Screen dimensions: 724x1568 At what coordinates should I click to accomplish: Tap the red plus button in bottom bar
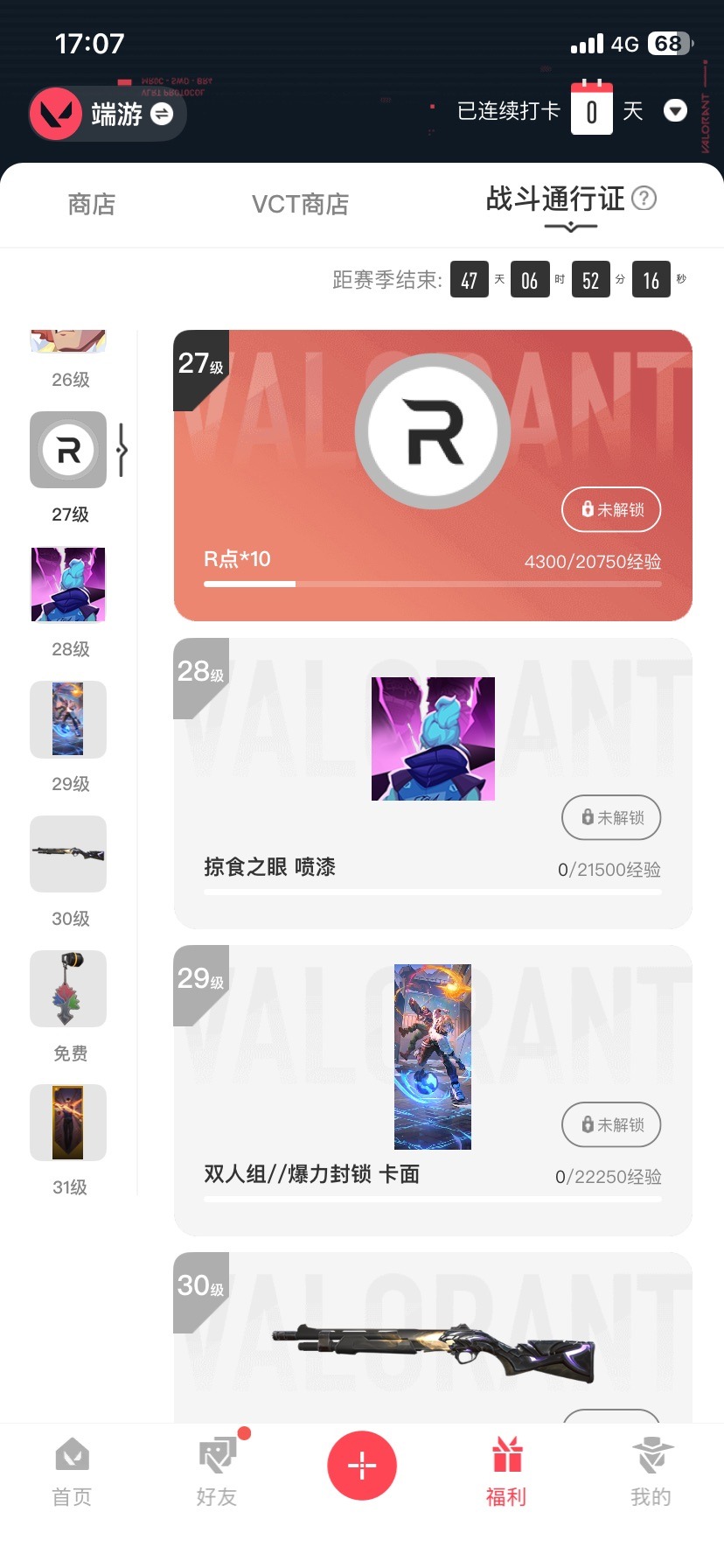tap(362, 1466)
